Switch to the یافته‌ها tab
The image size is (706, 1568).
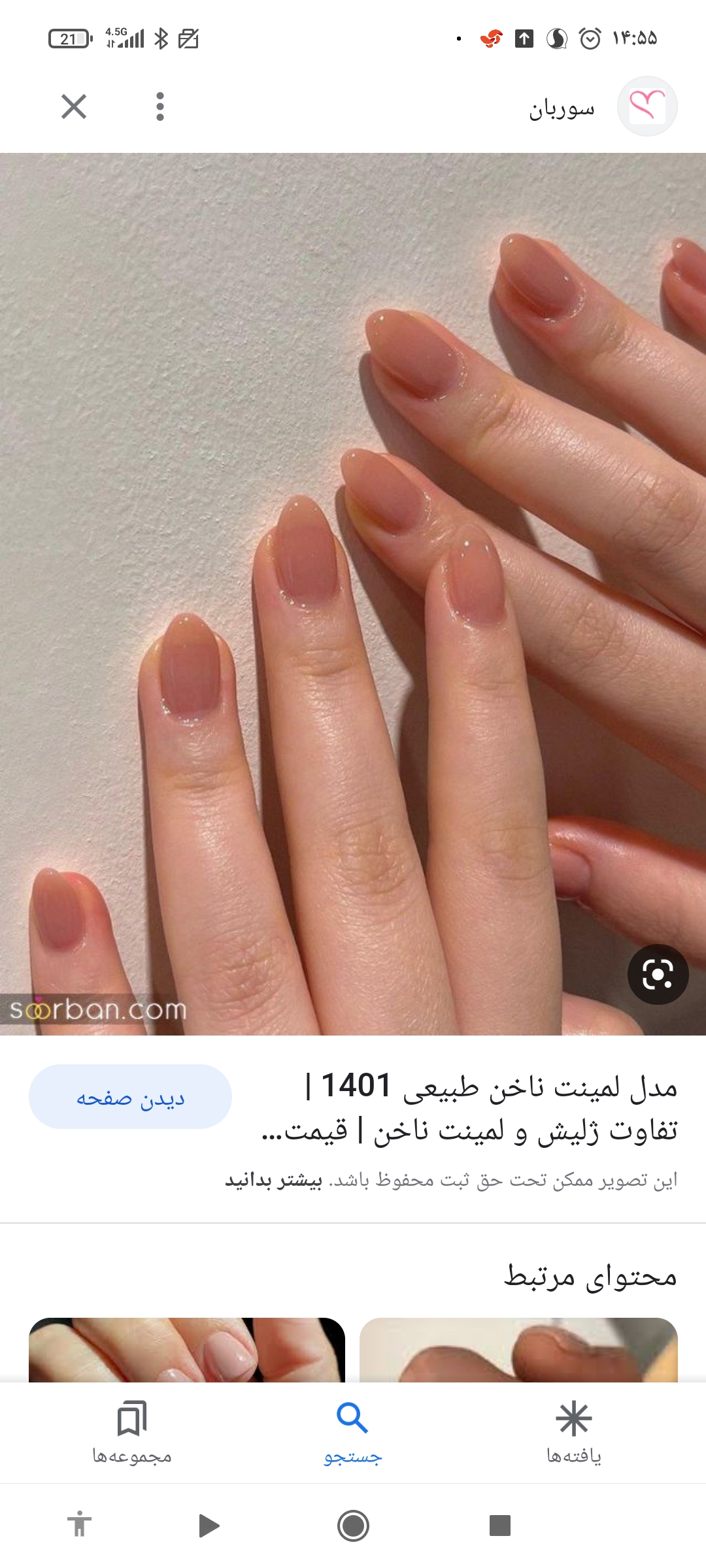(573, 1432)
